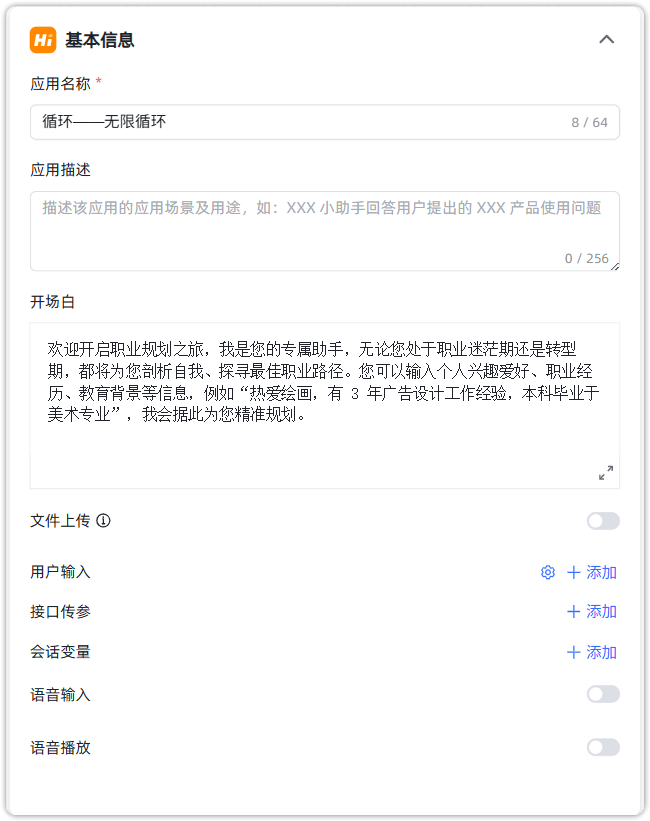This screenshot has height=821, width=650.
Task: Edit the 应用名称 text field
Action: point(300,122)
